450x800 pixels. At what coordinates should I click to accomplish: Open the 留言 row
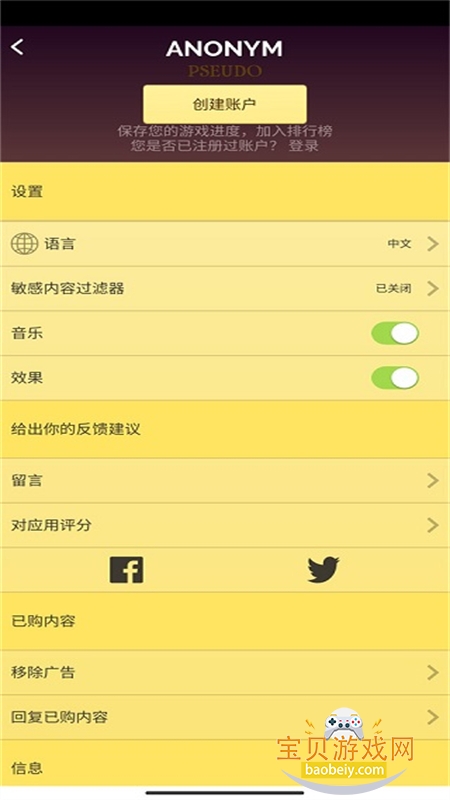[x=225, y=481]
